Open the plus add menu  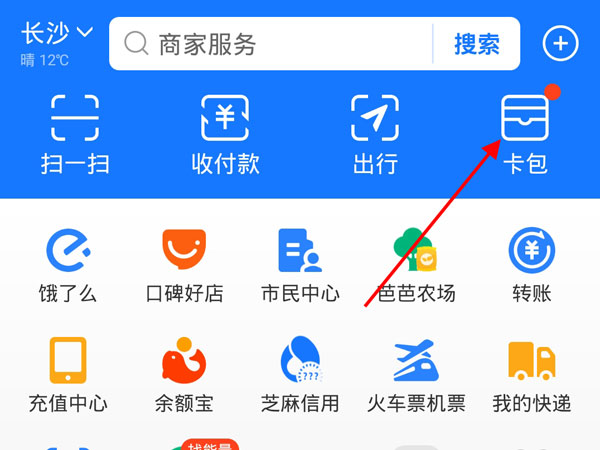[x=560, y=44]
